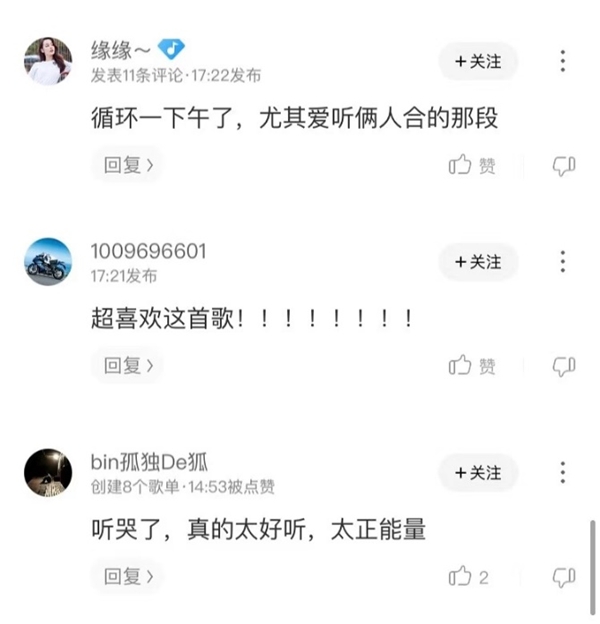Open 缘缘~'s profile avatar
Screen dimensions: 600x624
pos(48,61)
